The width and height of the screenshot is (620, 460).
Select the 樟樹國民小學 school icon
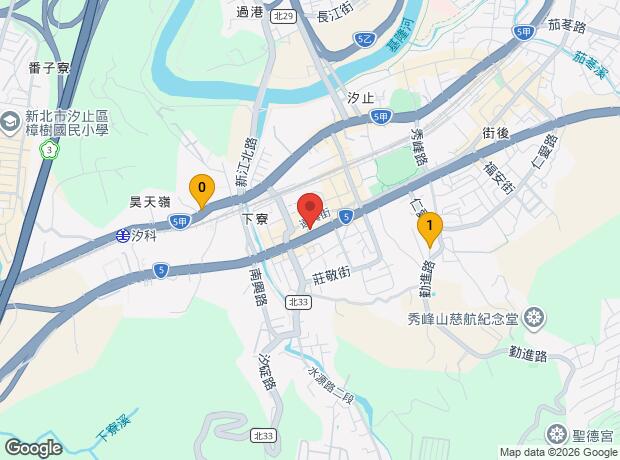pos(9,123)
